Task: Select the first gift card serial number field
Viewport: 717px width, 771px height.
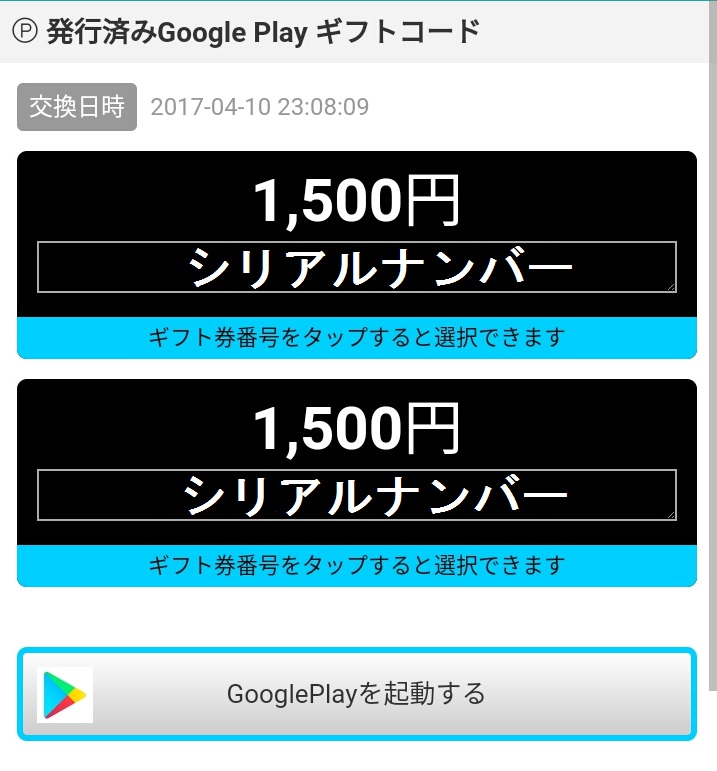Action: coord(357,267)
